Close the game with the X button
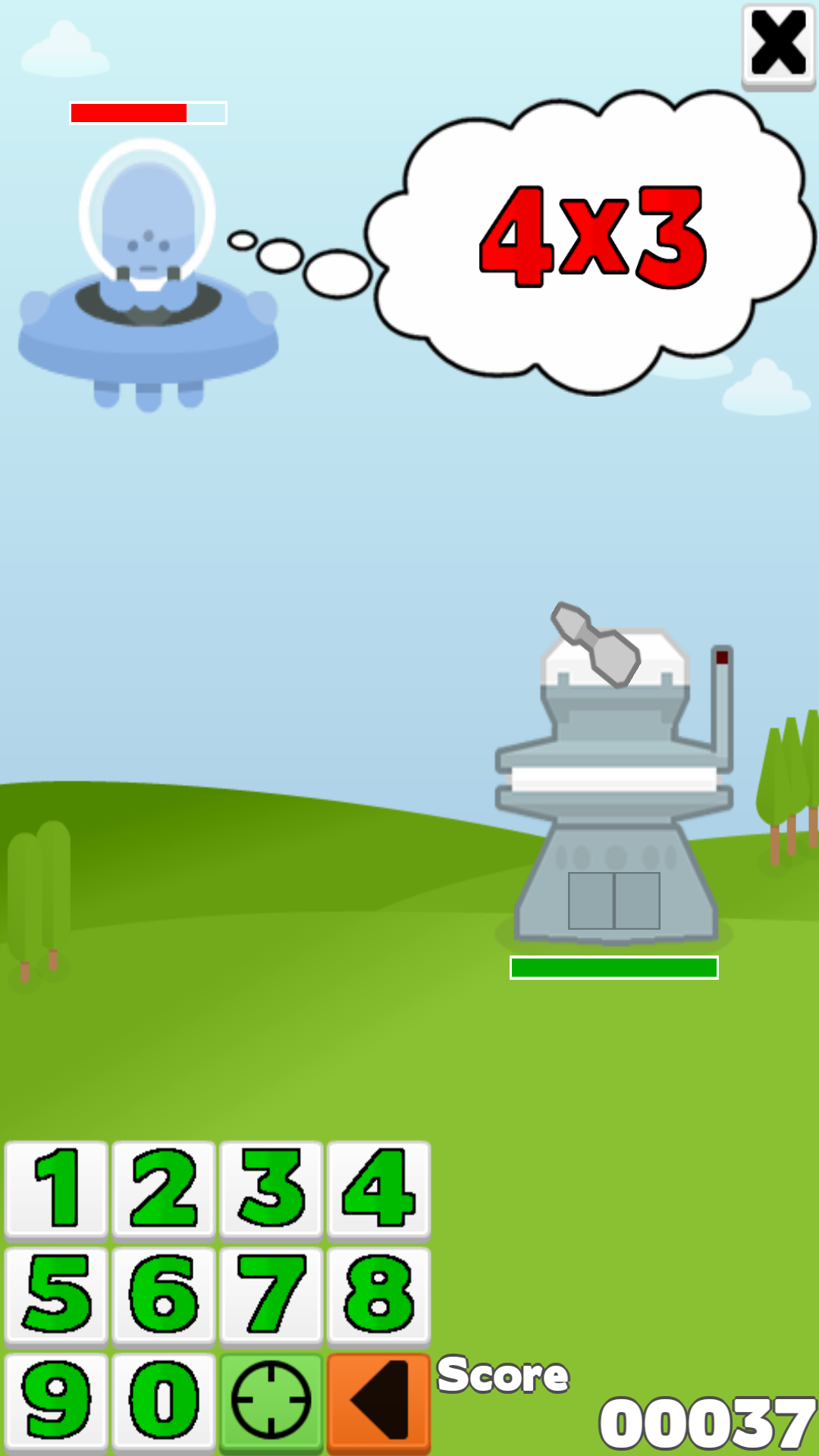The height and width of the screenshot is (1456, 819). (x=779, y=47)
